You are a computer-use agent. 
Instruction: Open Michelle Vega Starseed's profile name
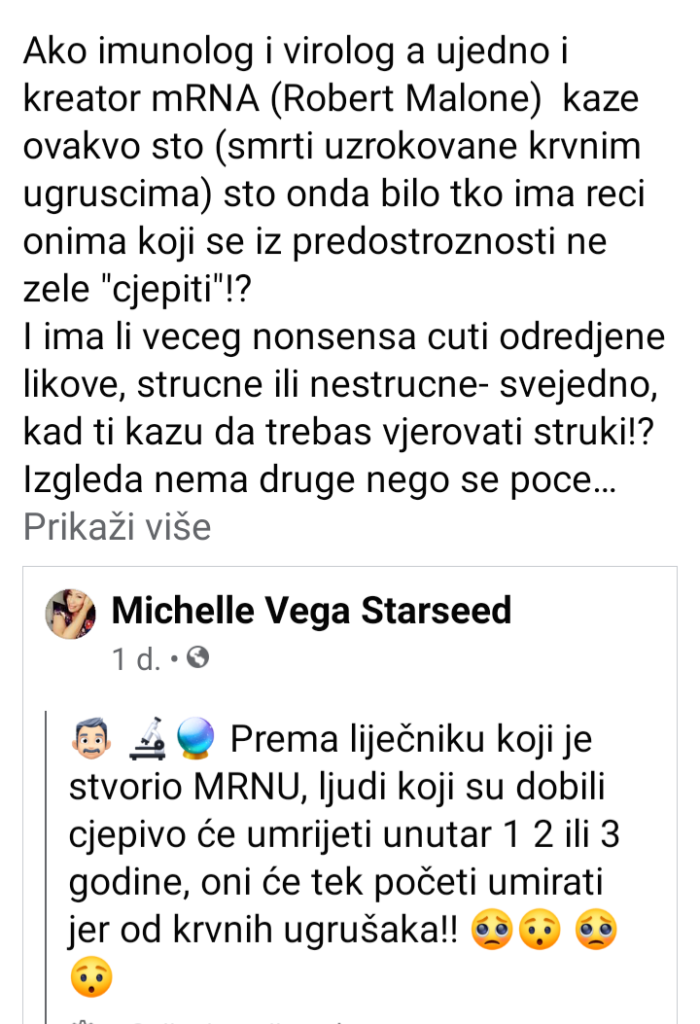pyautogui.click(x=311, y=609)
